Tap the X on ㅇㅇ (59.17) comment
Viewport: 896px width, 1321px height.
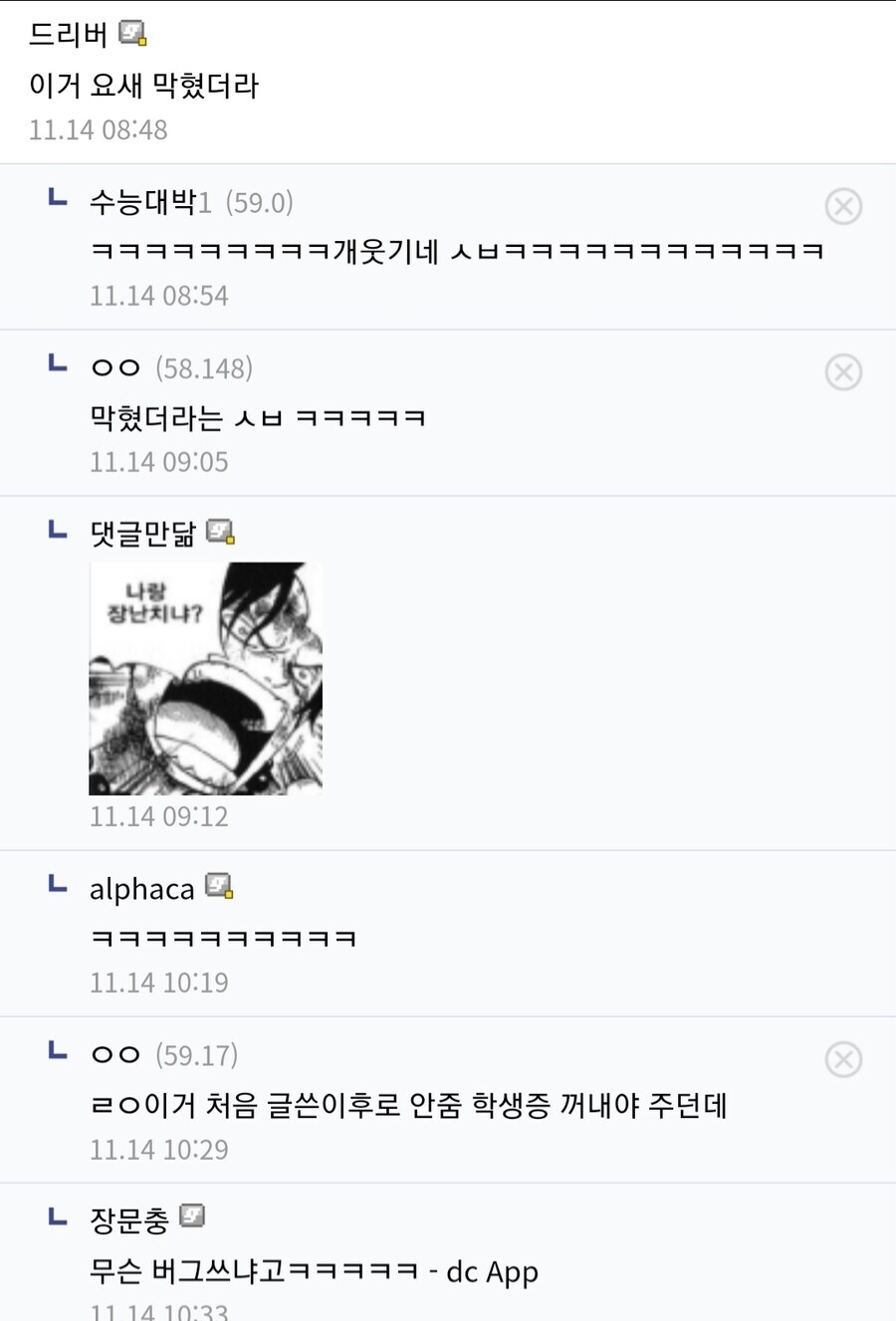[843, 1060]
